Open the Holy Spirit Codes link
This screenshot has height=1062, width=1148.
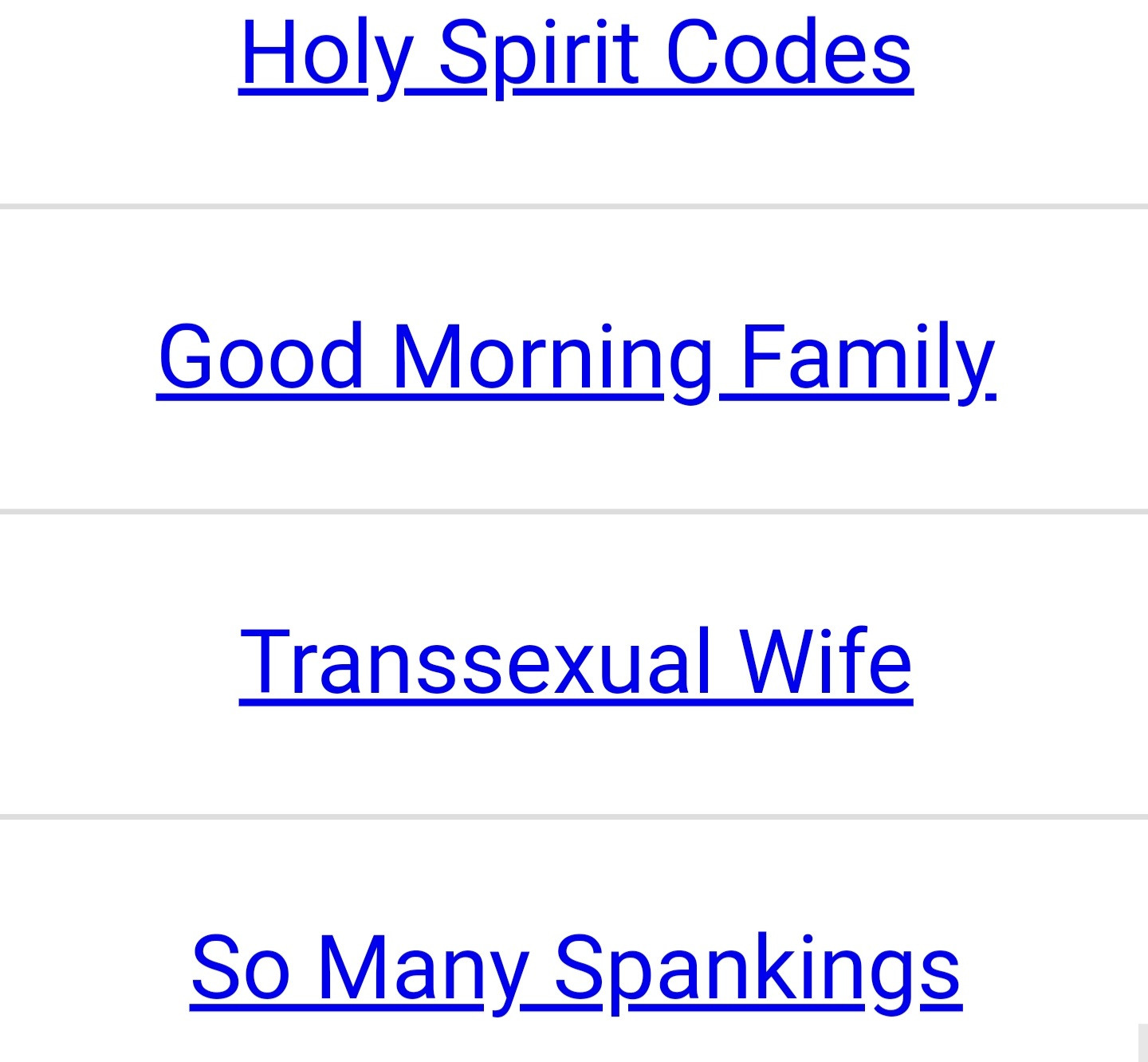tap(576, 53)
